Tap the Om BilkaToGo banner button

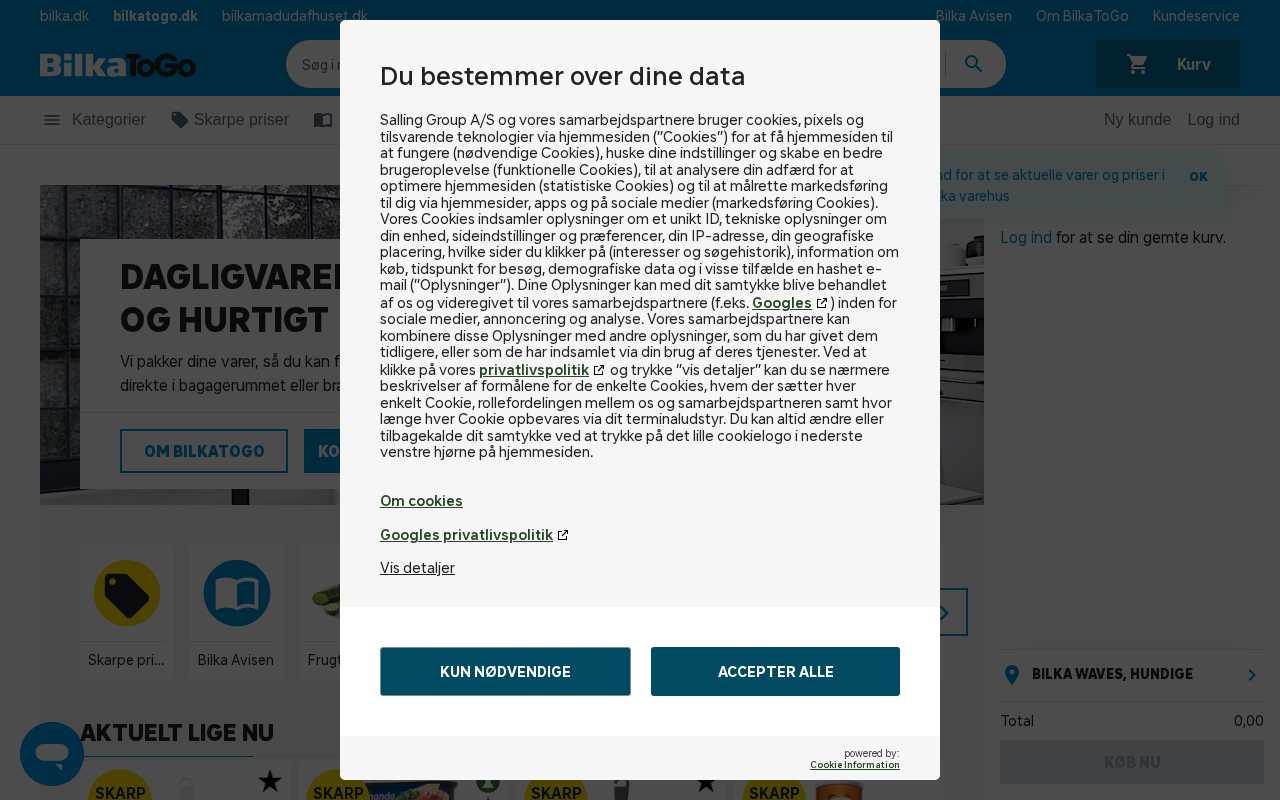(204, 451)
